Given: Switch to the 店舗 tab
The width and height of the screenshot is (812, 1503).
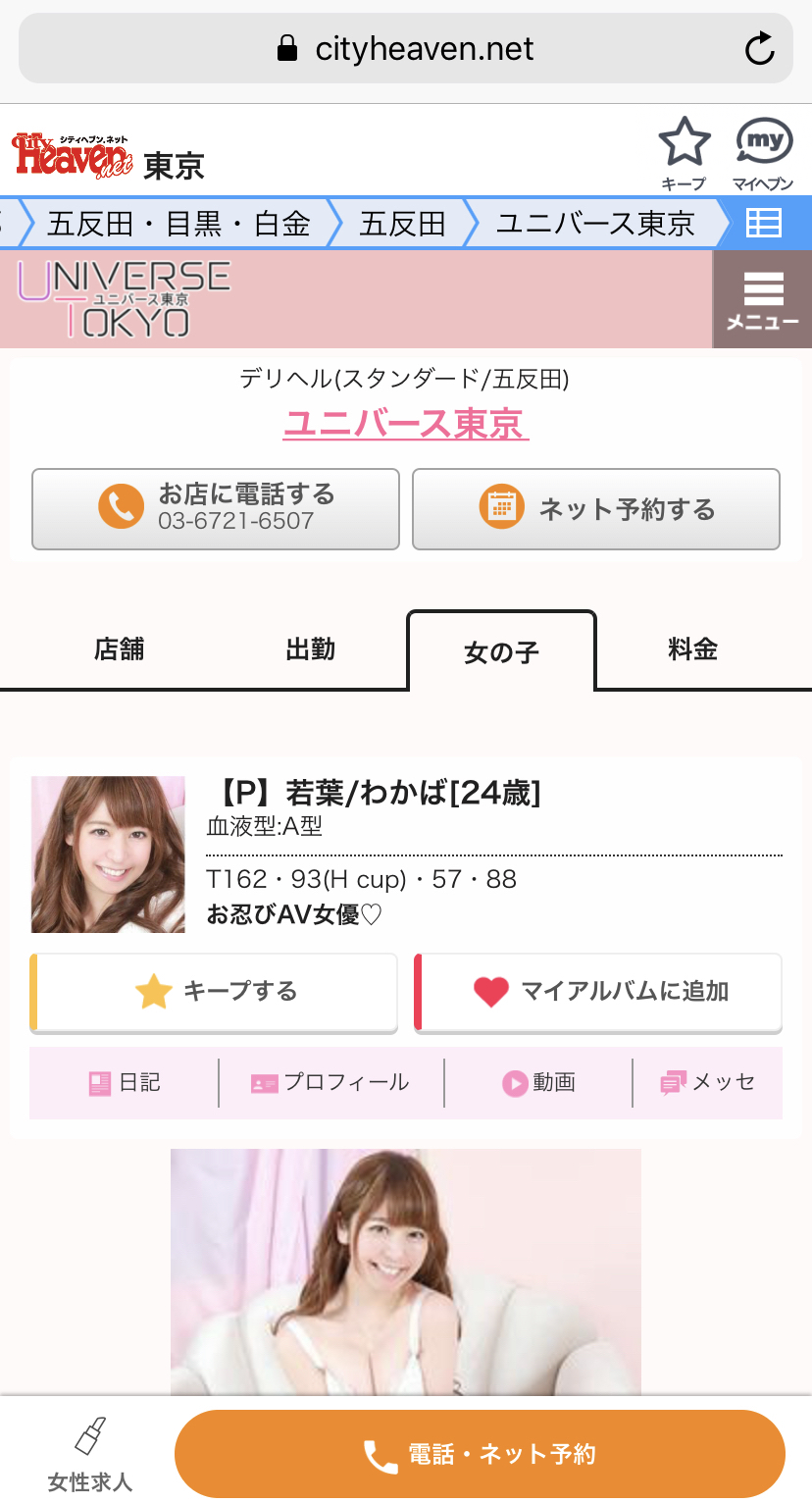Looking at the screenshot, I should click(120, 649).
